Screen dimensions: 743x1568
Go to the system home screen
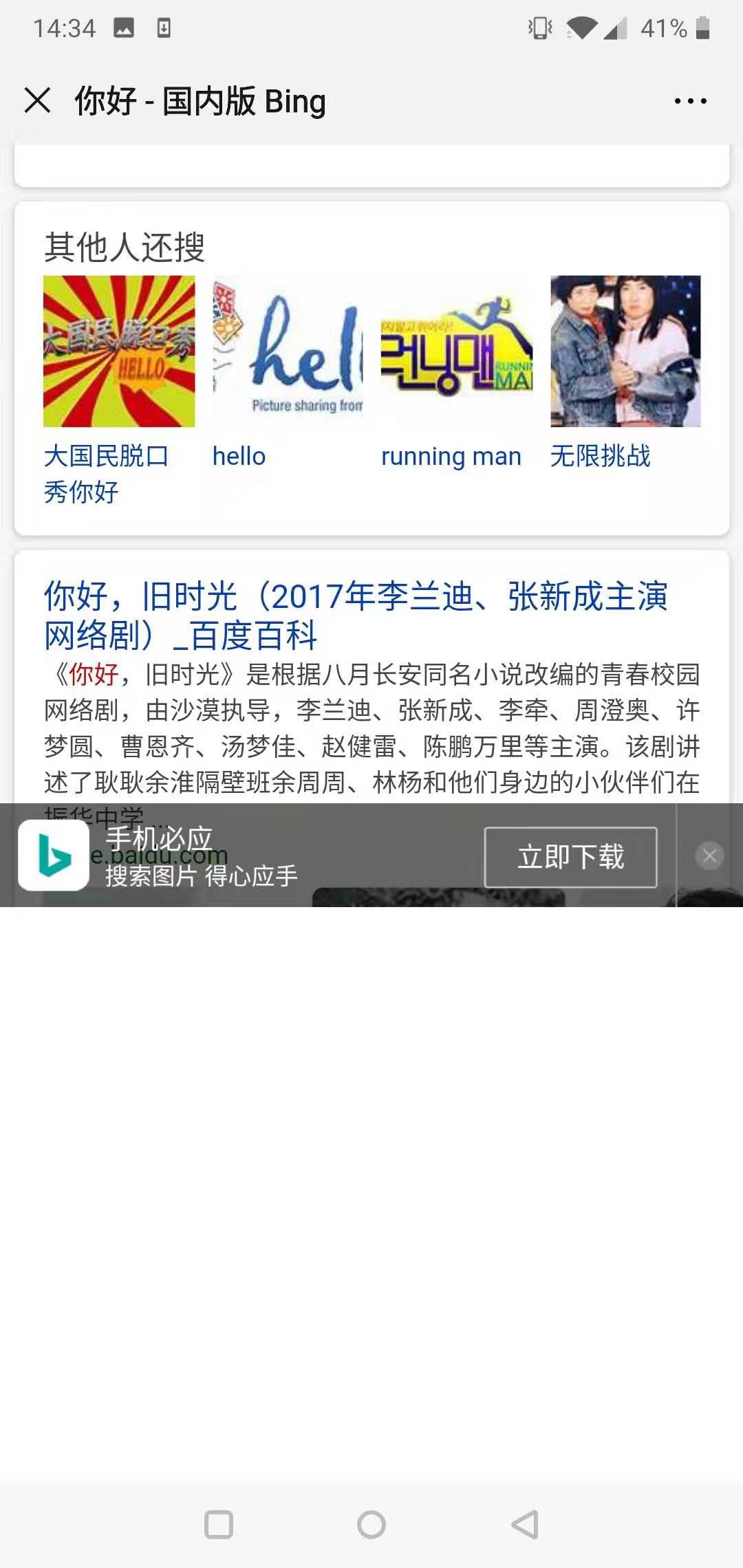click(x=371, y=1525)
